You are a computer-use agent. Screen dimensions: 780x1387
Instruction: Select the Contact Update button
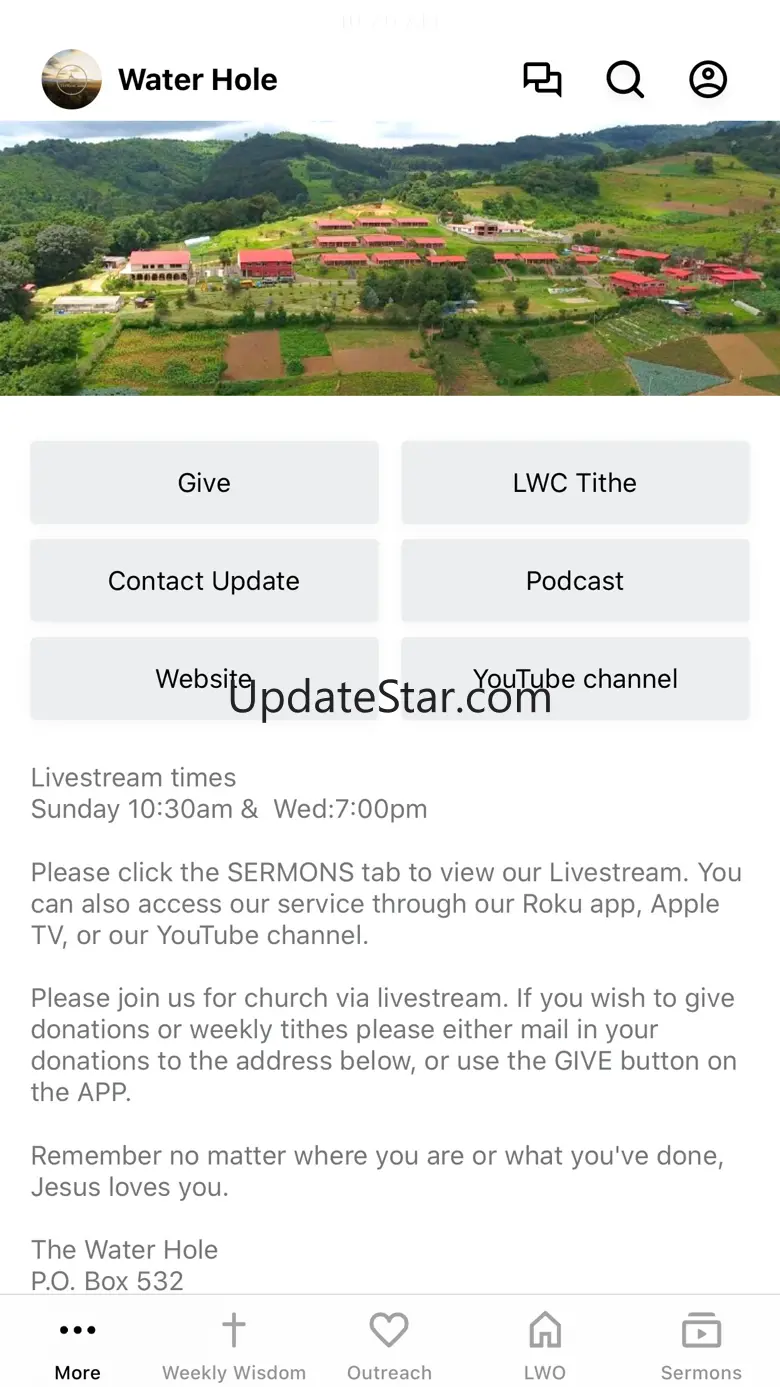(x=204, y=580)
